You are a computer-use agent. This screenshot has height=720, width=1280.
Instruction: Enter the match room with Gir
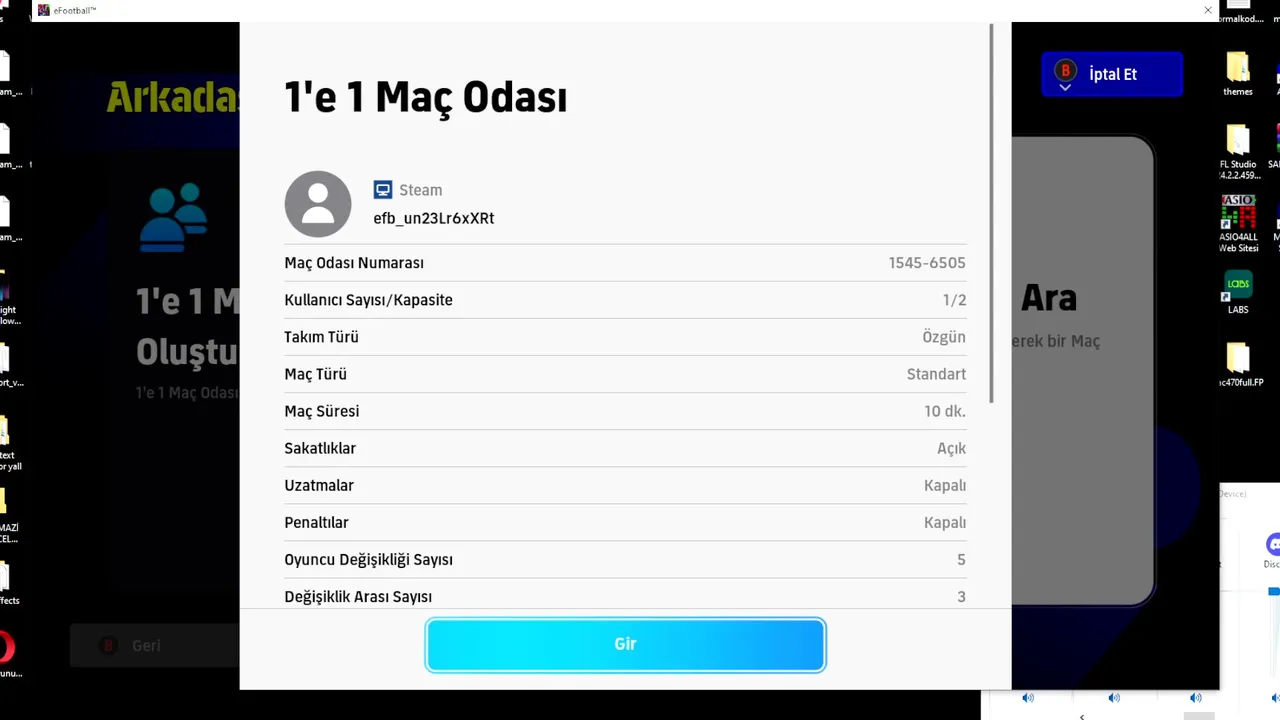pos(625,645)
